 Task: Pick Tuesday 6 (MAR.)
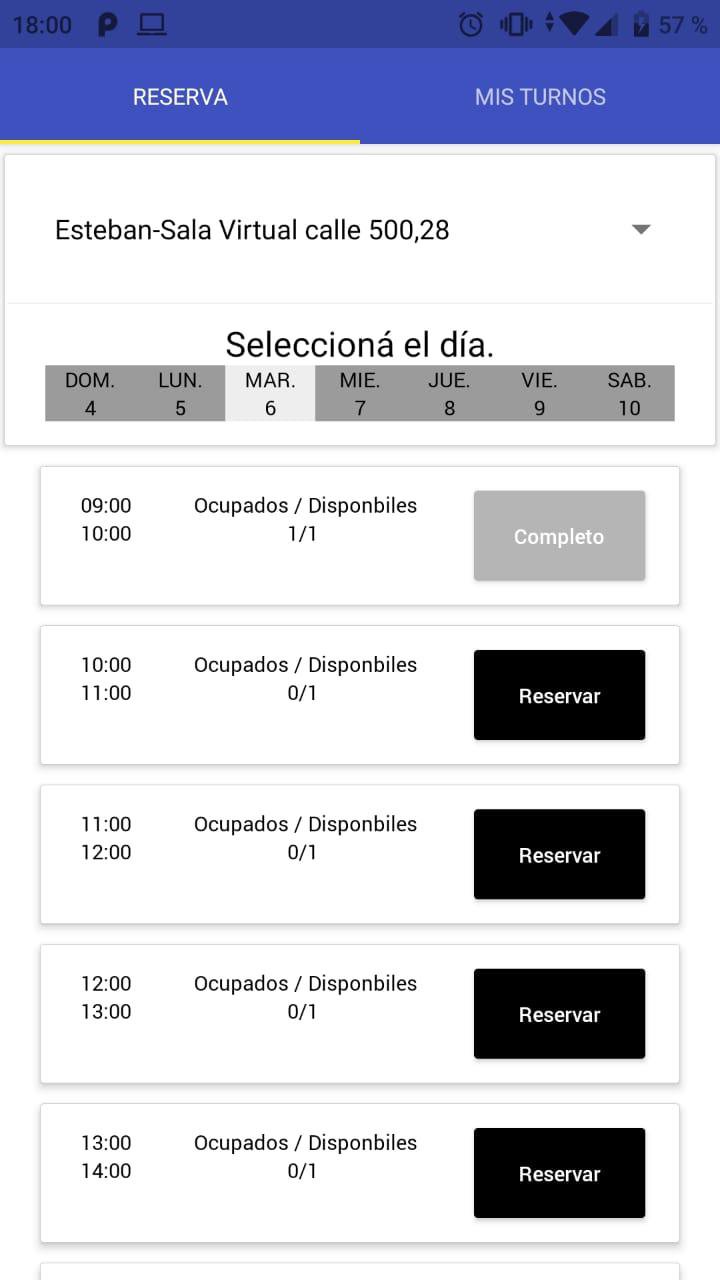click(270, 393)
